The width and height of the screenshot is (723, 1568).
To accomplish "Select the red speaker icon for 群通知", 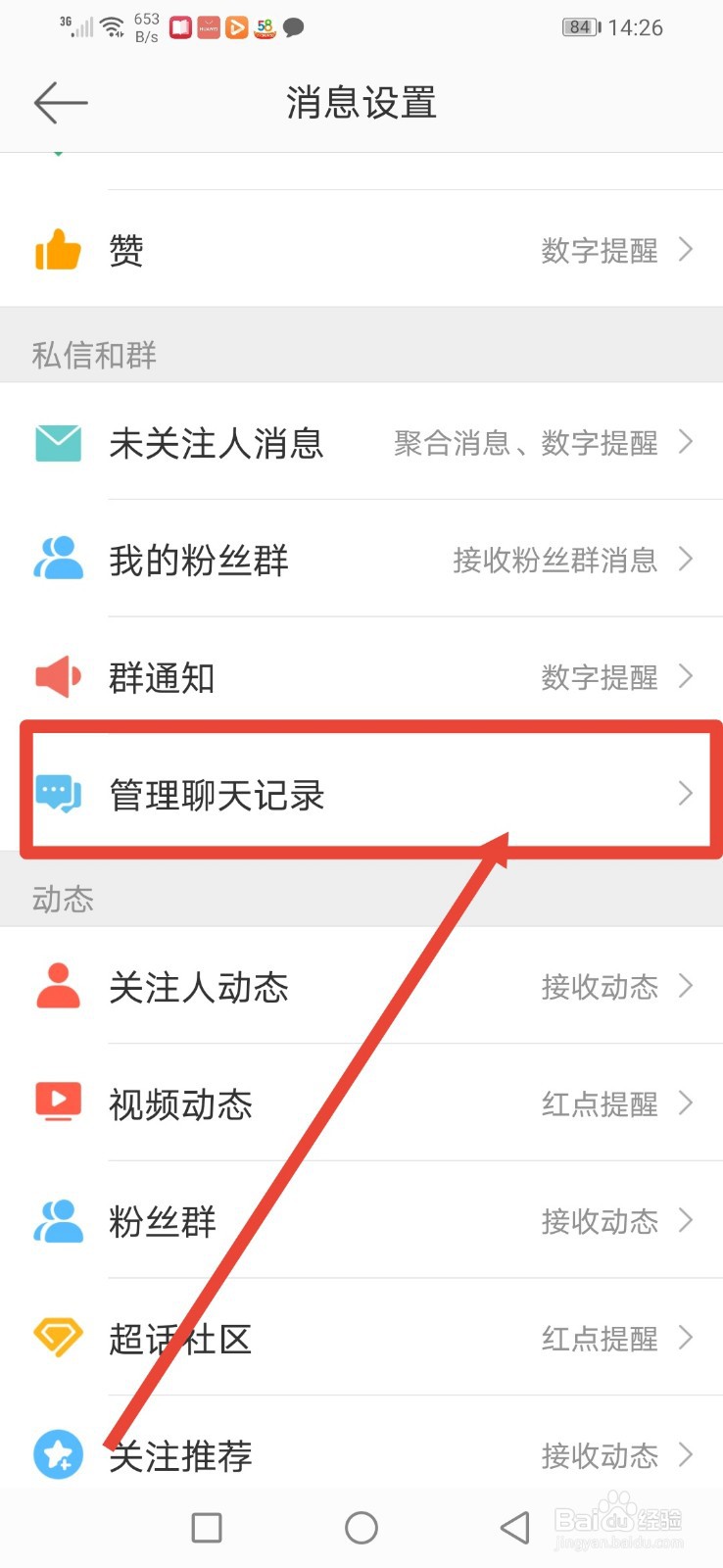I will [57, 676].
